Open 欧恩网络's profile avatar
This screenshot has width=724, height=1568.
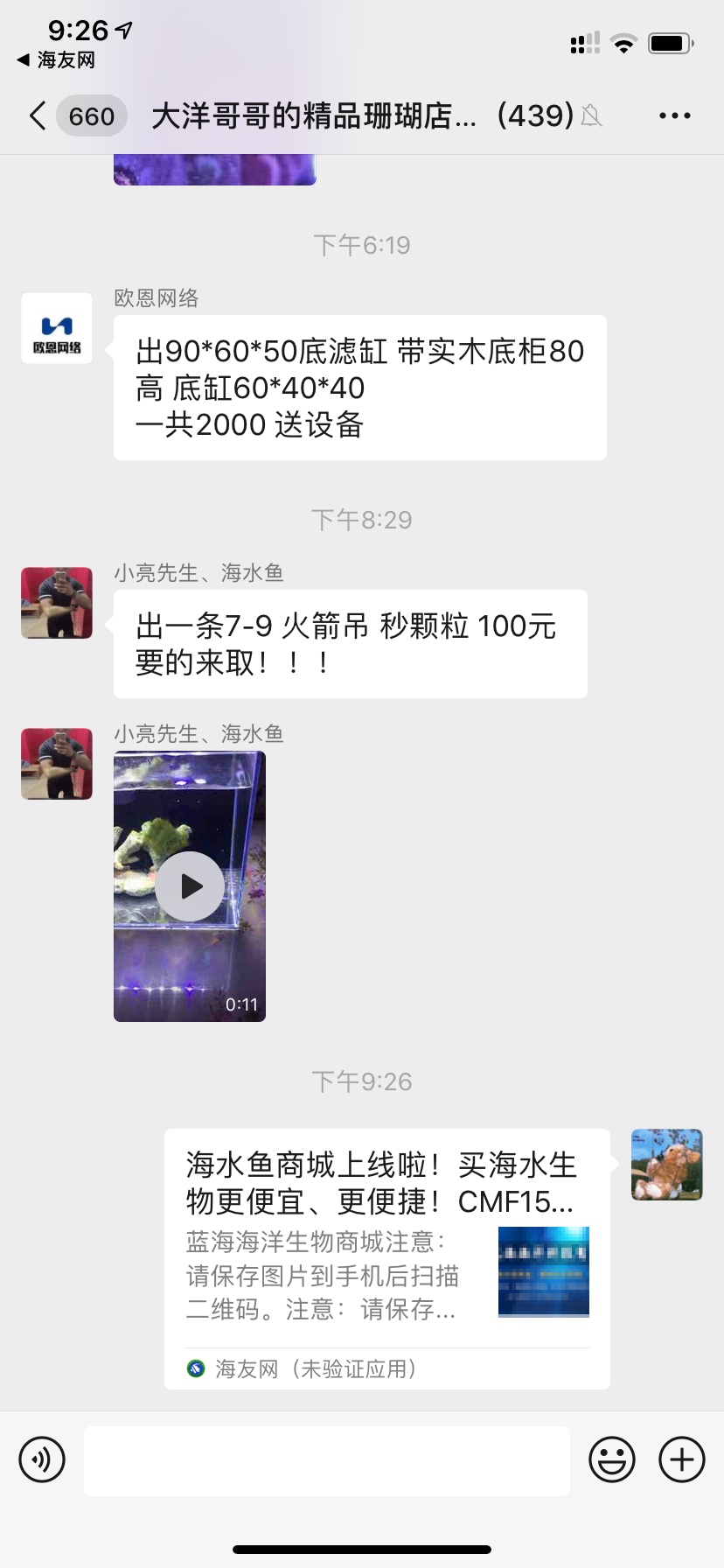[57, 328]
